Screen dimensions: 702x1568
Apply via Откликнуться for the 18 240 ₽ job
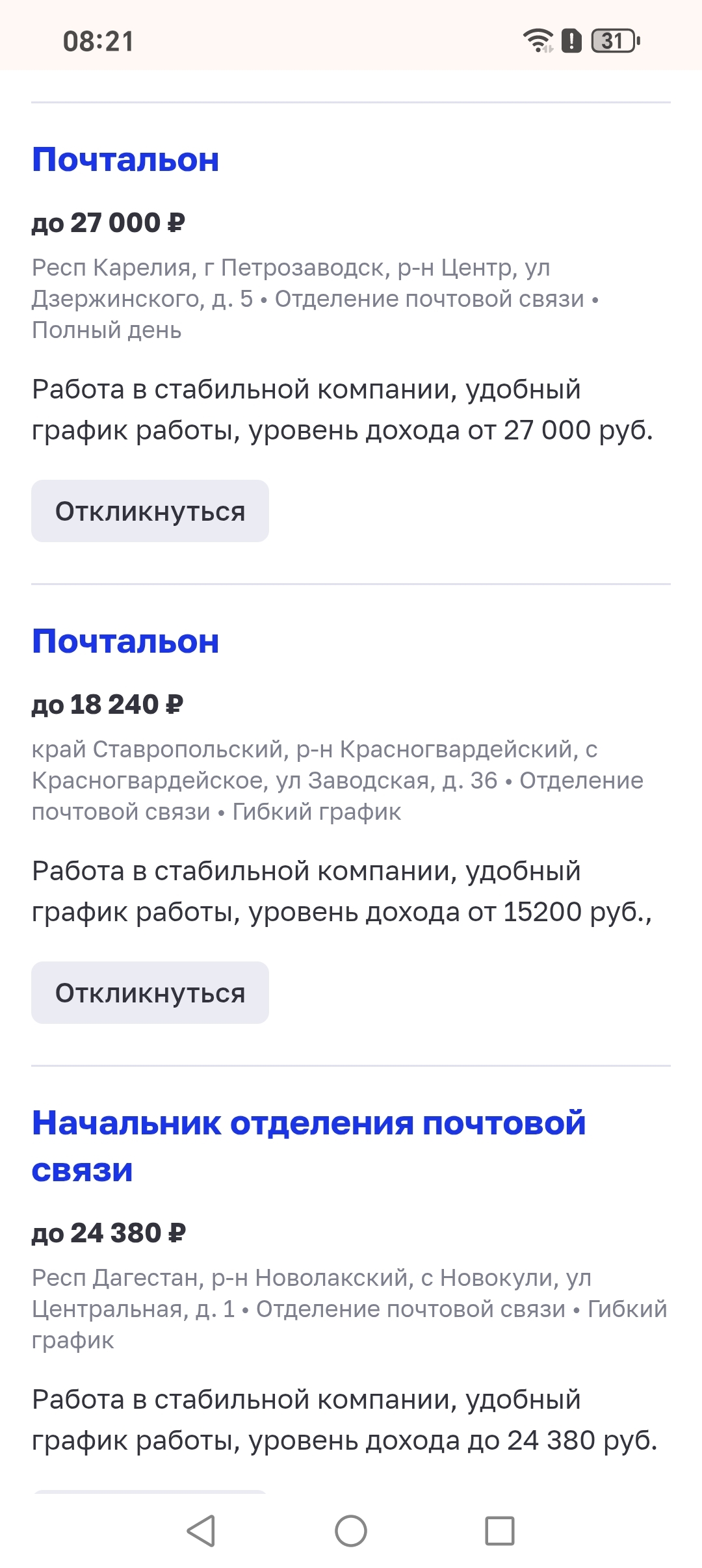(150, 993)
